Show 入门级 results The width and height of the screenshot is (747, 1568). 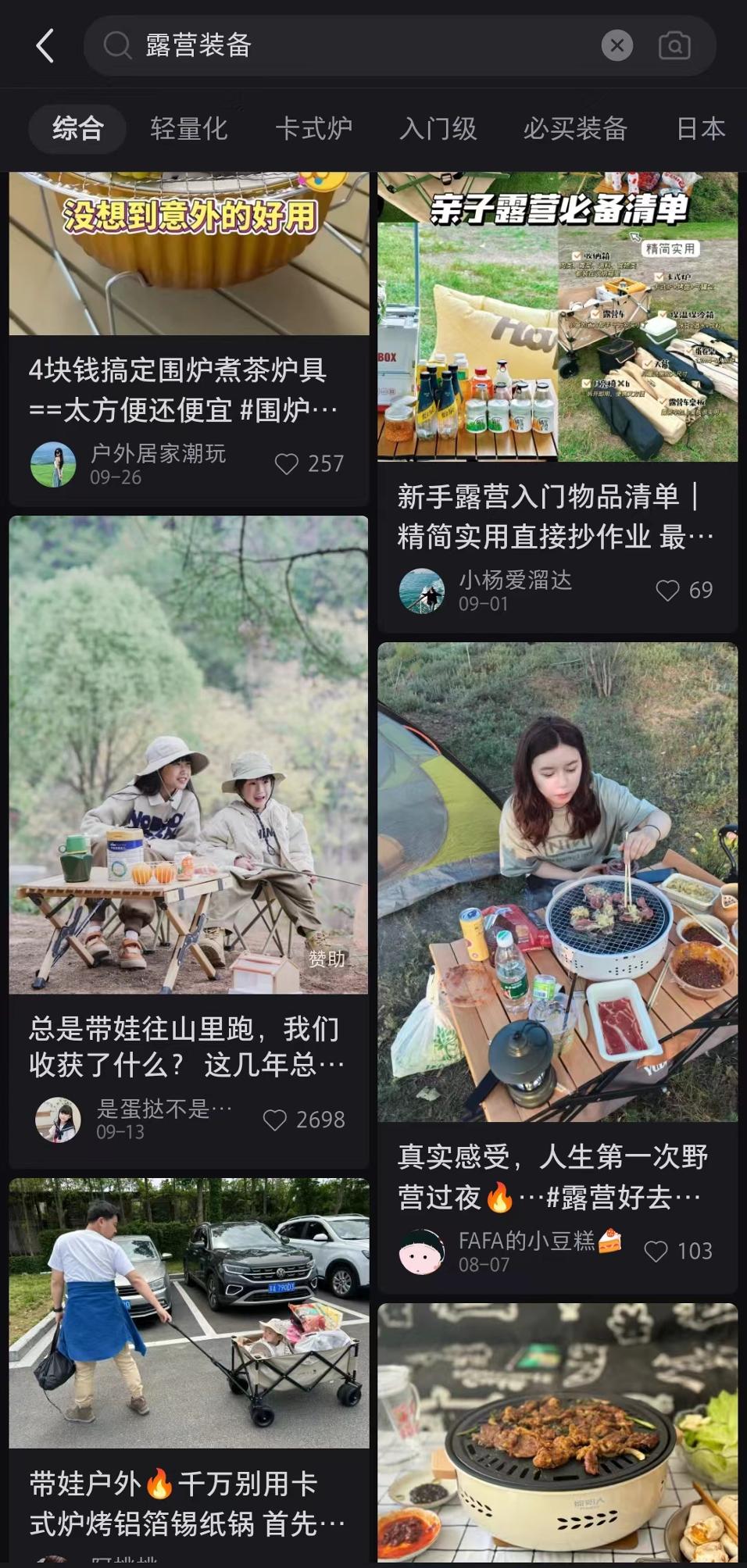438,129
